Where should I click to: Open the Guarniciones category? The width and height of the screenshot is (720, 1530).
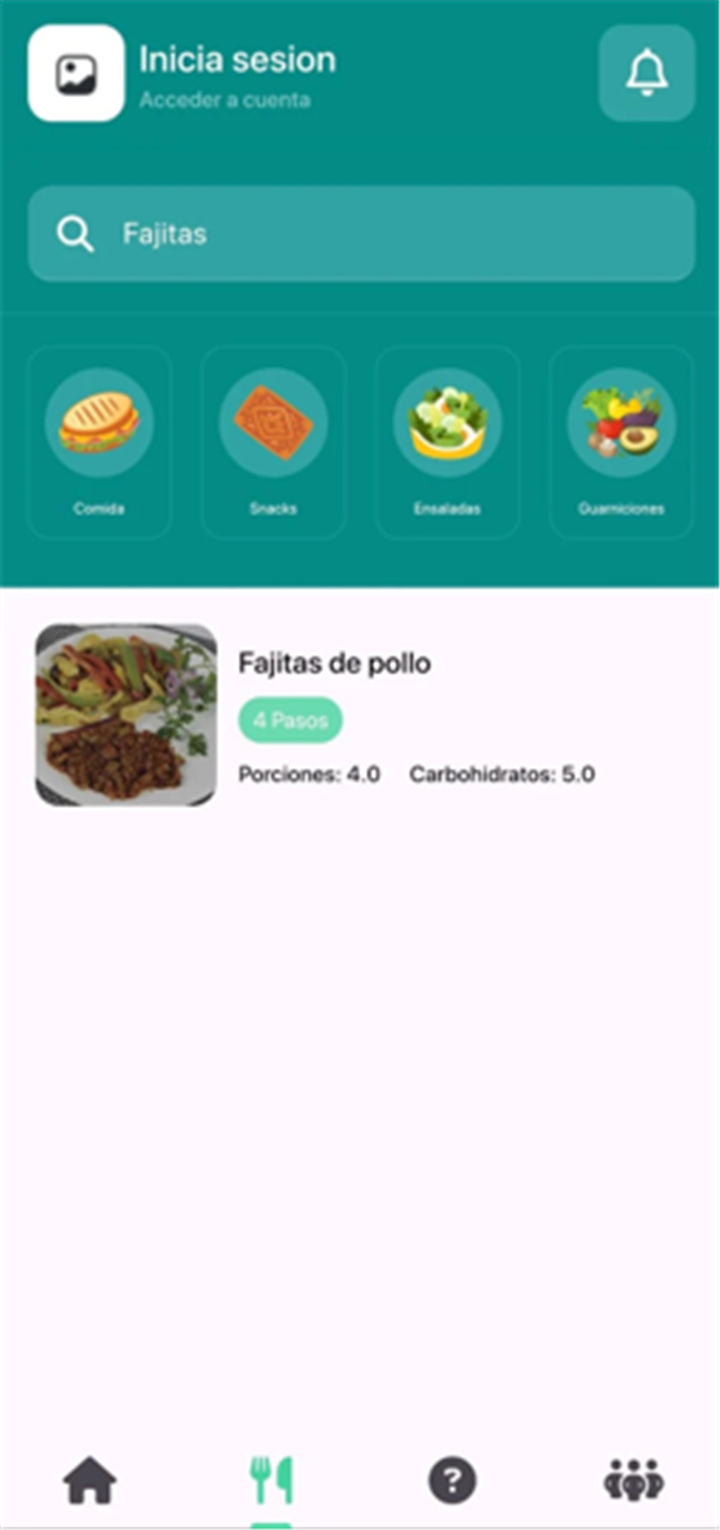[621, 442]
